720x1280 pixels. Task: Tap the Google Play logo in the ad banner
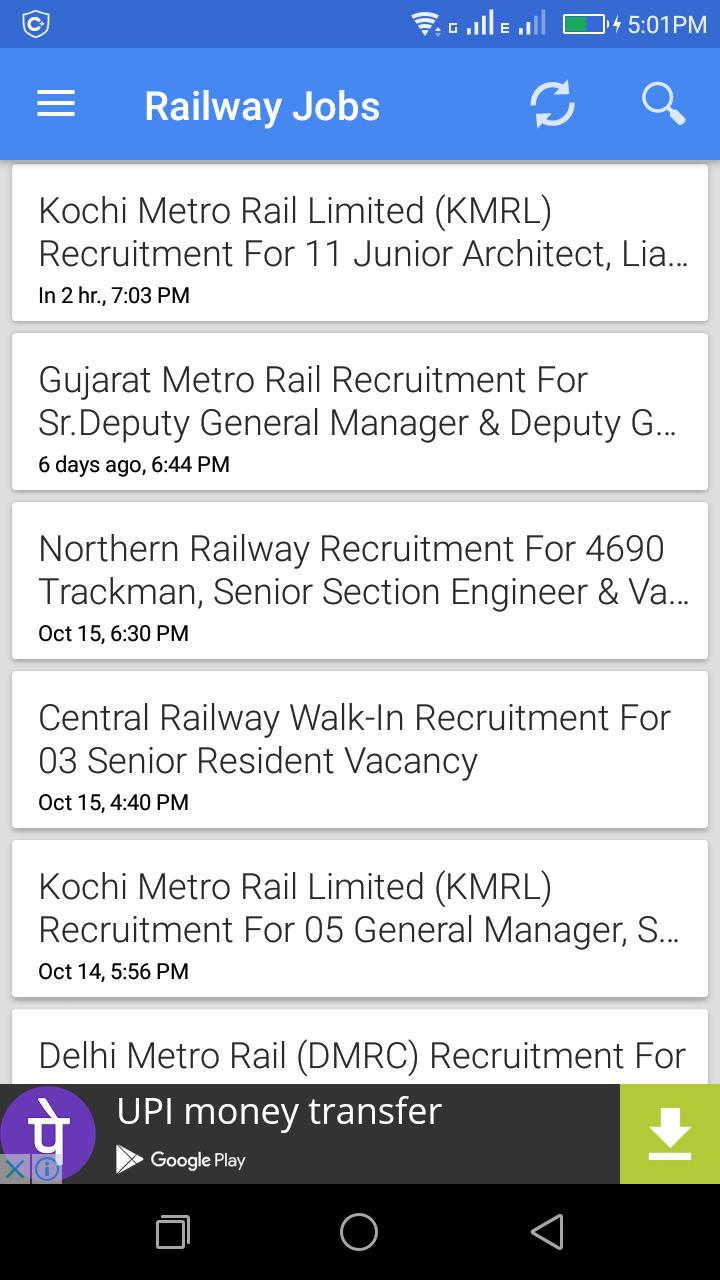[x=180, y=1161]
